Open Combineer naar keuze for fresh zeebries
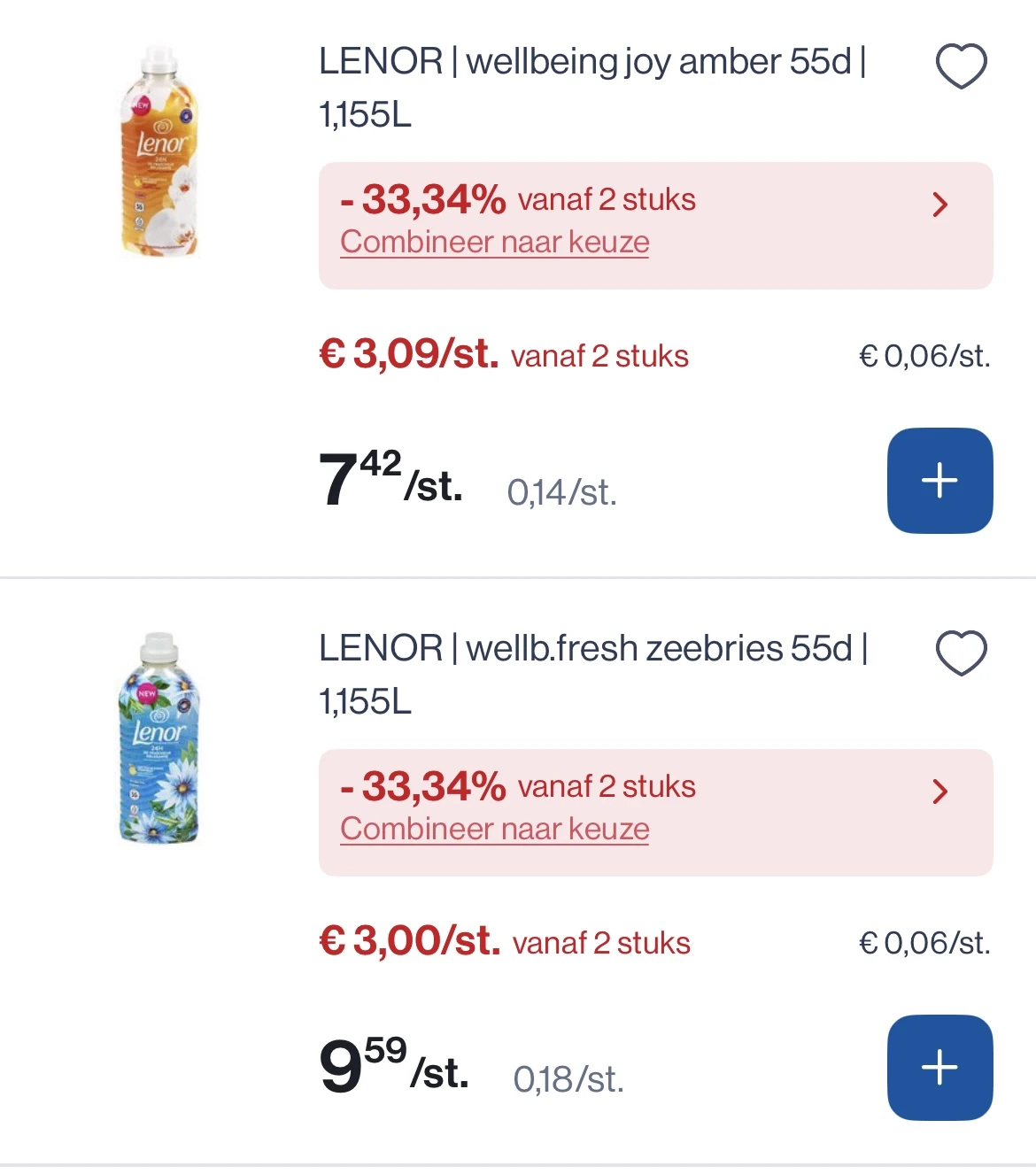 point(494,829)
